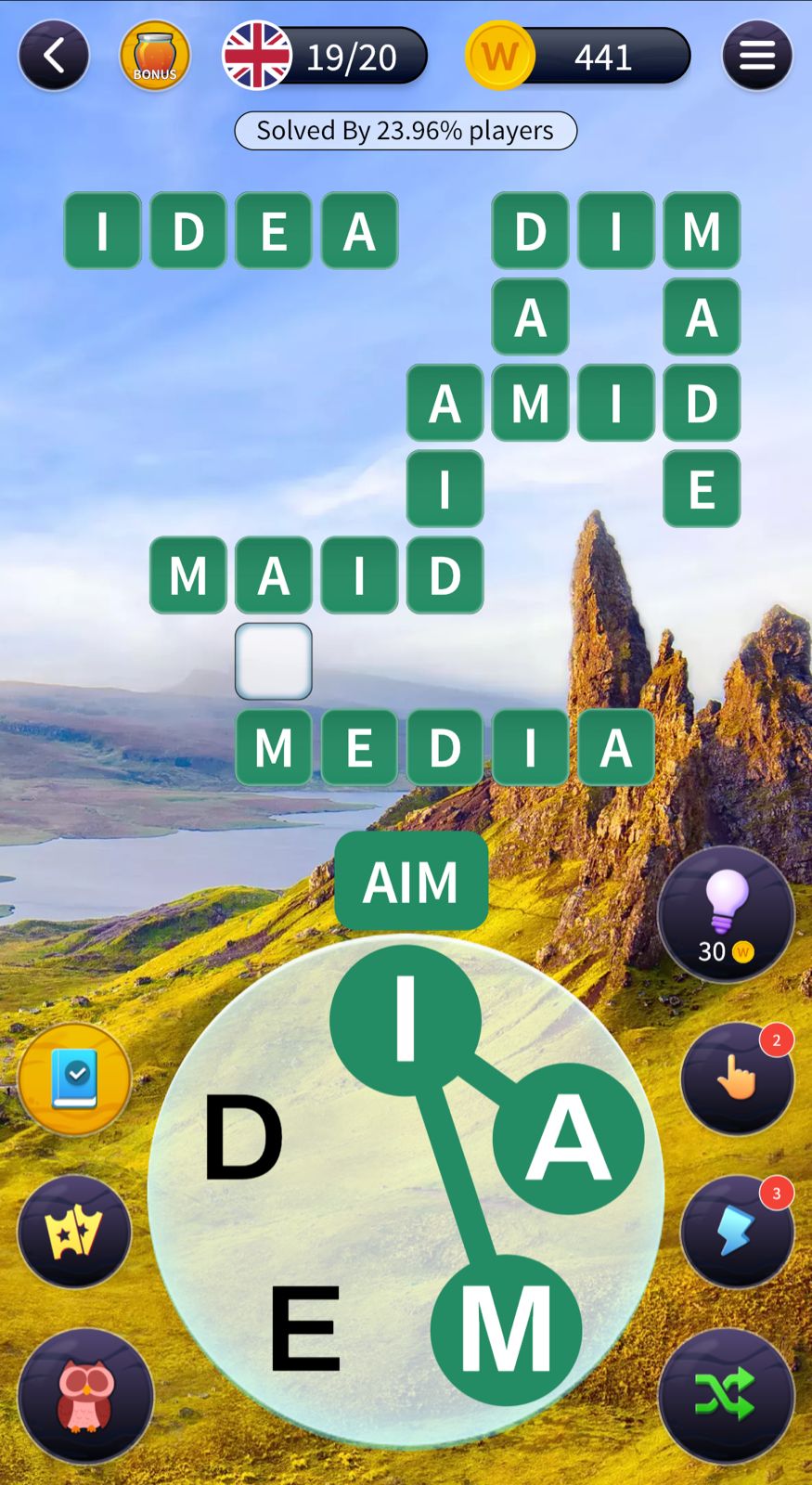
Task: Open the hamburger menu
Action: 756,57
